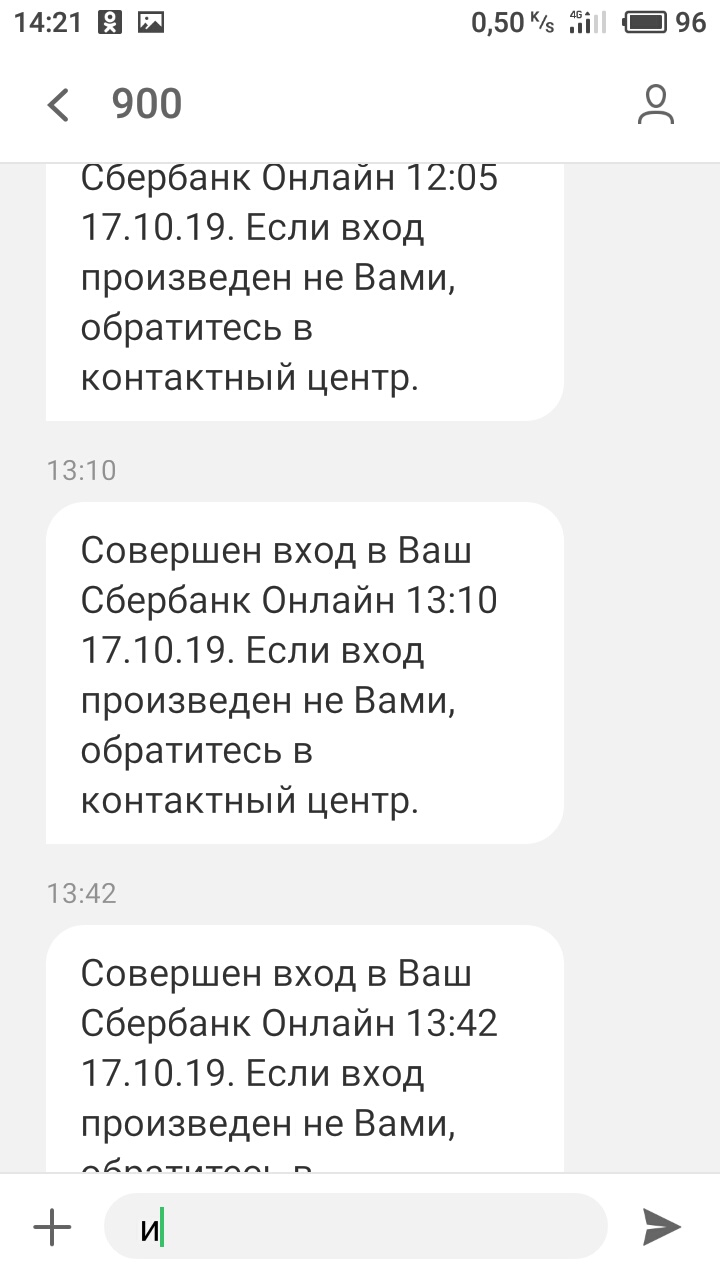The width and height of the screenshot is (720, 1280).
Task: Go back from the 900 conversation
Action: [59, 104]
